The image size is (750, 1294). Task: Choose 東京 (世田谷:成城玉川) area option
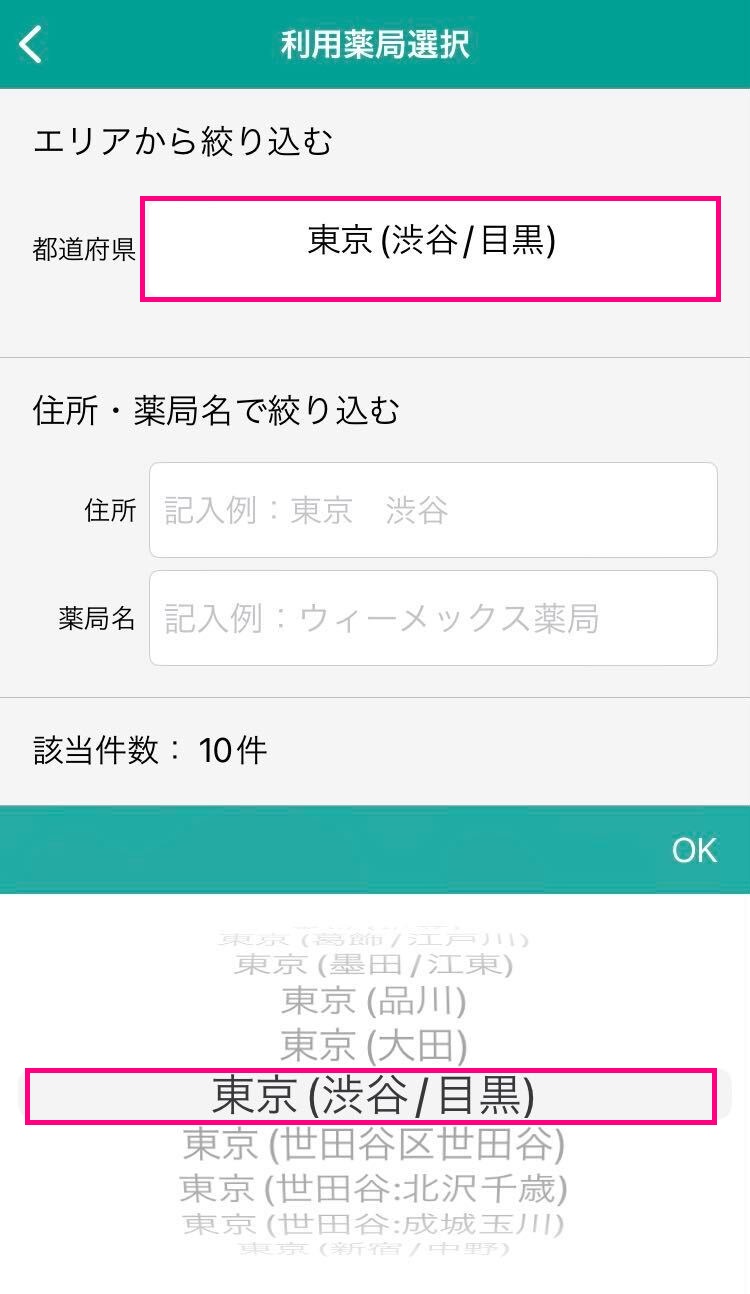[x=375, y=1226]
